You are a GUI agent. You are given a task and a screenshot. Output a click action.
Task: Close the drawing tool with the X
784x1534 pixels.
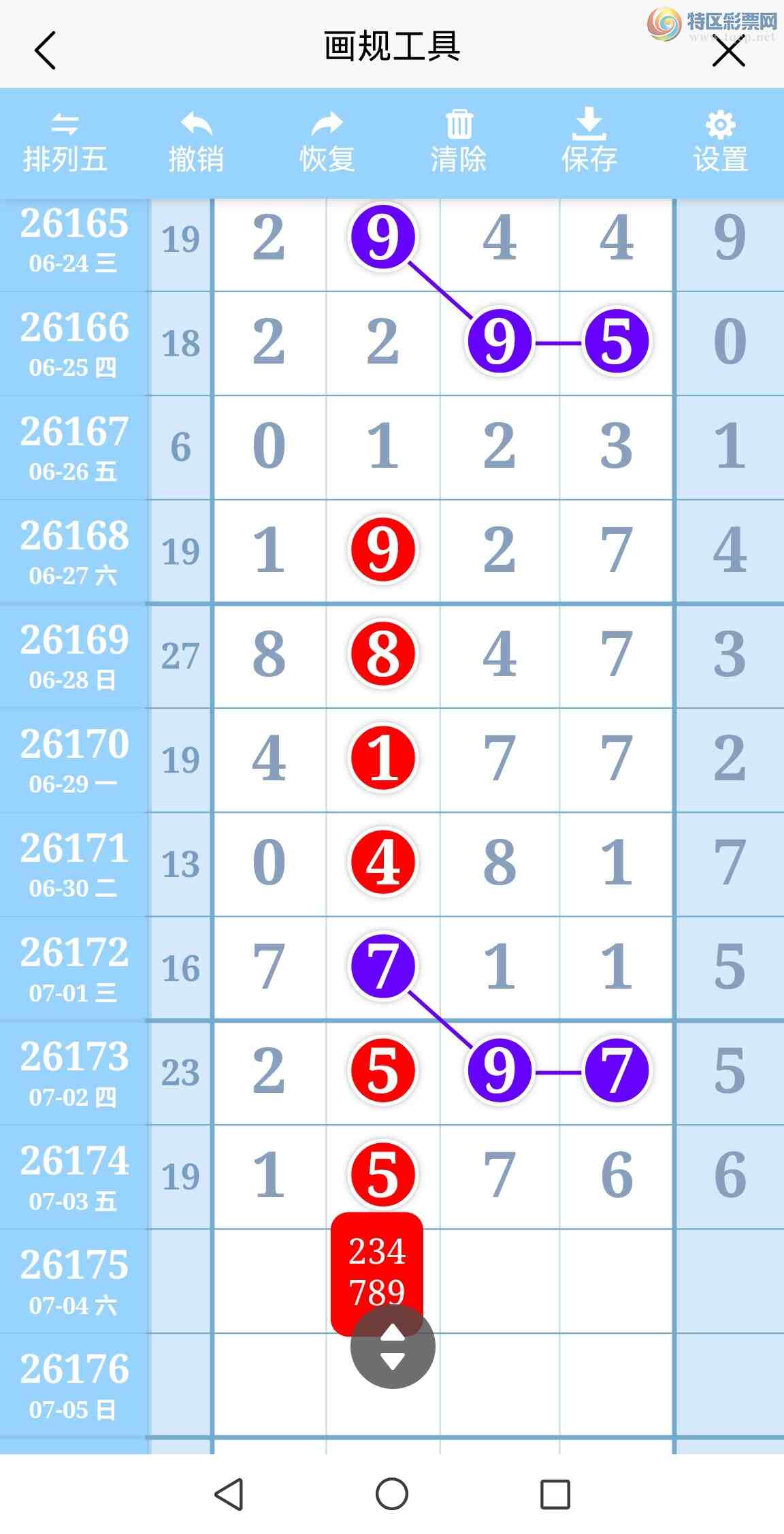pos(728,50)
